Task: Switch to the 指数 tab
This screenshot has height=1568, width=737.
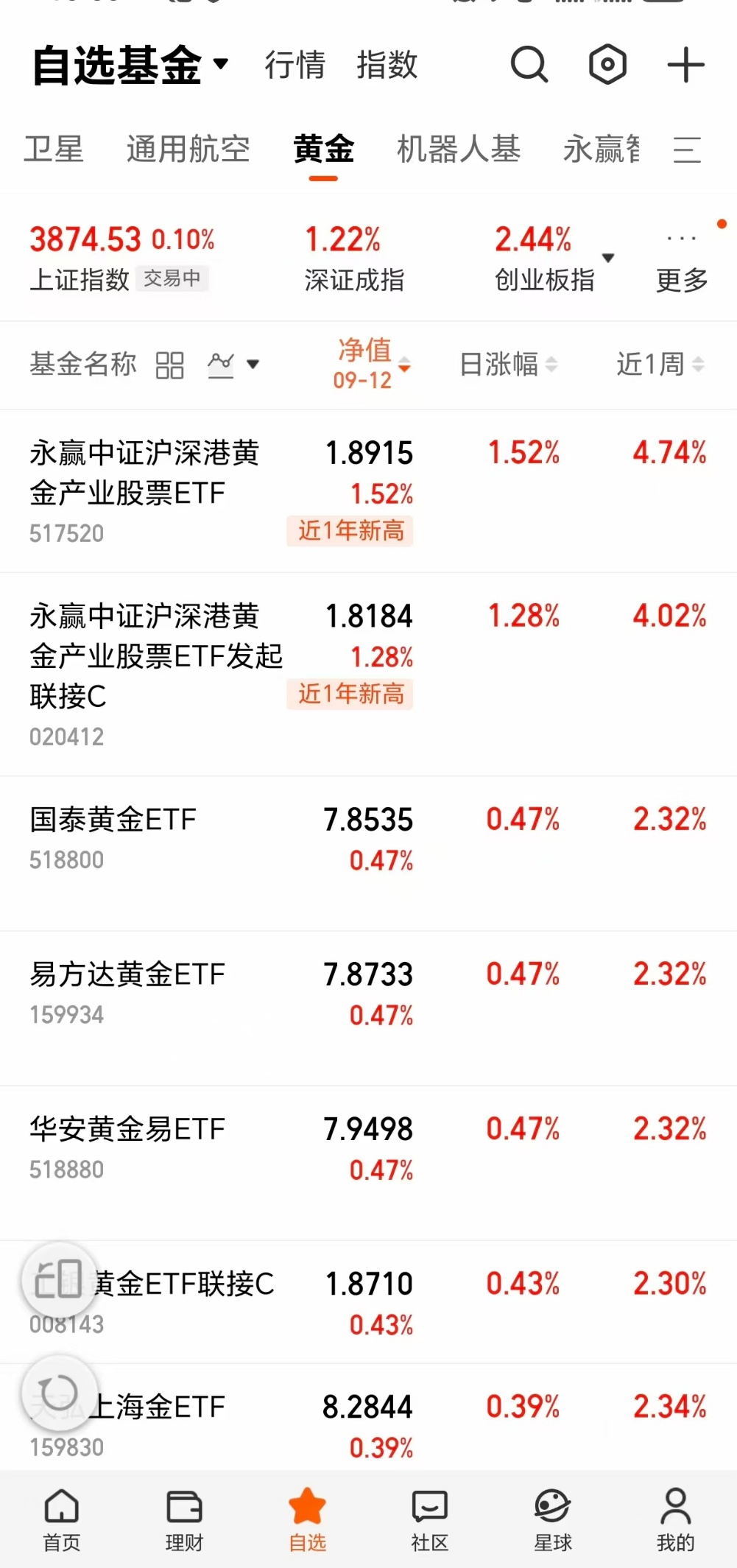Action: (x=387, y=65)
